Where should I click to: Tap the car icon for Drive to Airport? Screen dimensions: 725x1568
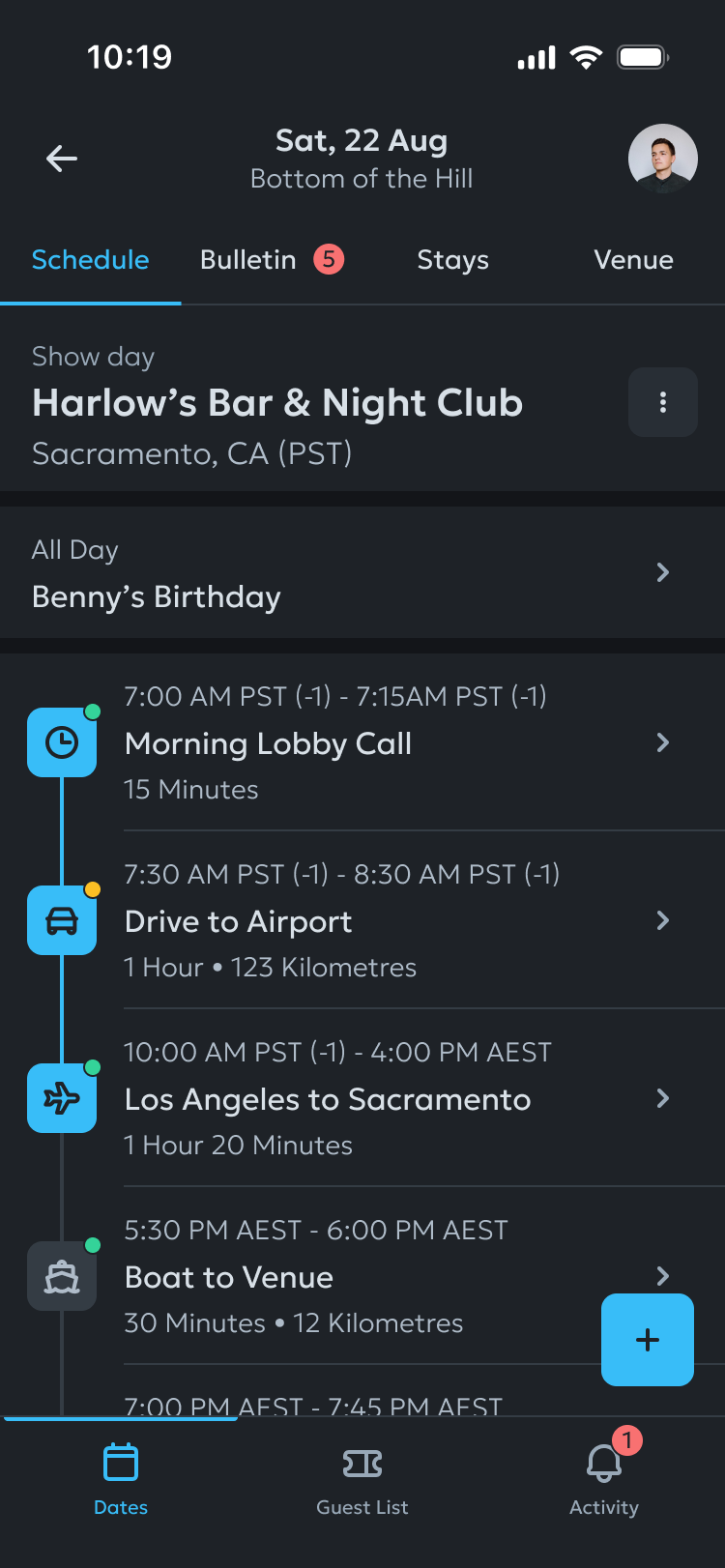pyautogui.click(x=62, y=920)
